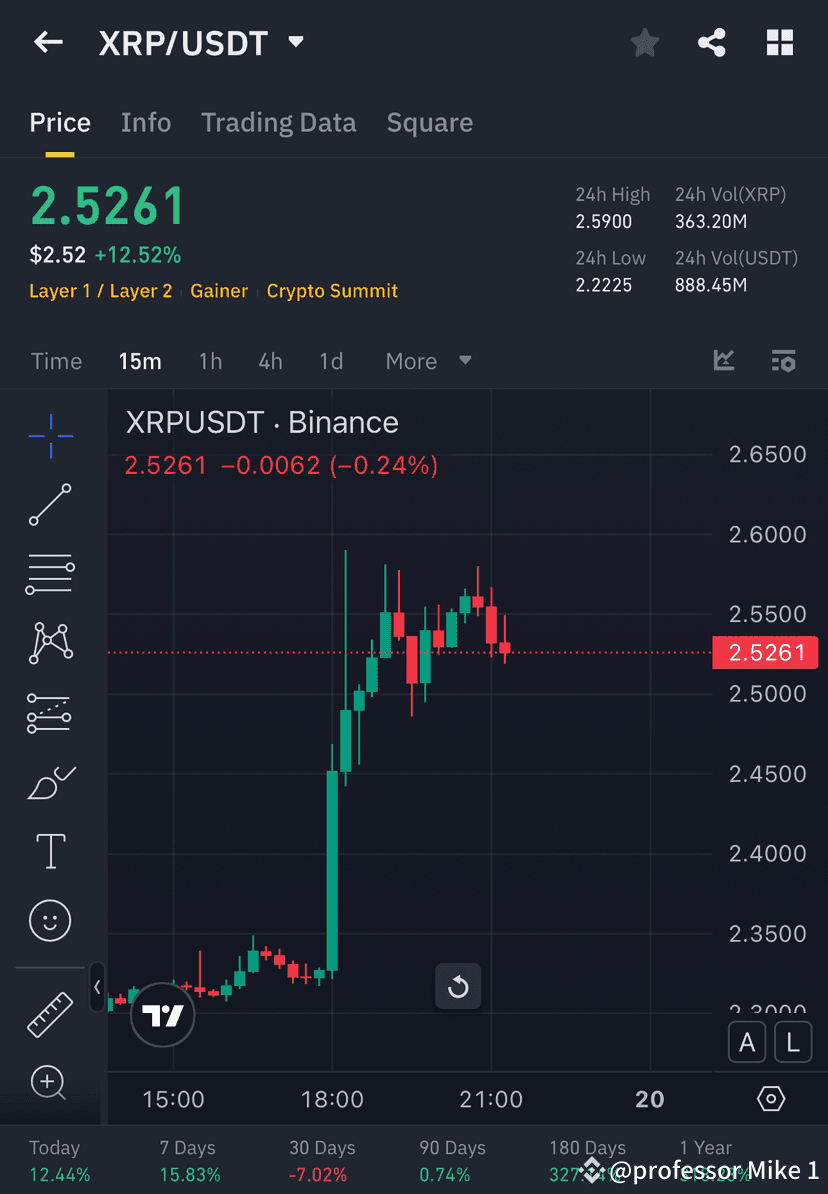Switch to the Trading Data tab

[279, 122]
